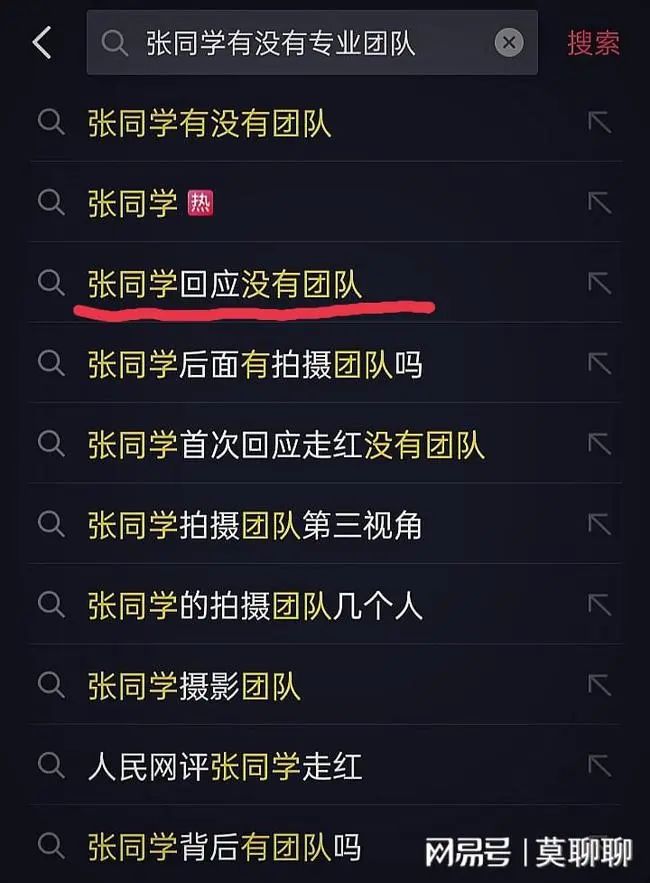Select the hot suggestion 张同学

pos(133,204)
